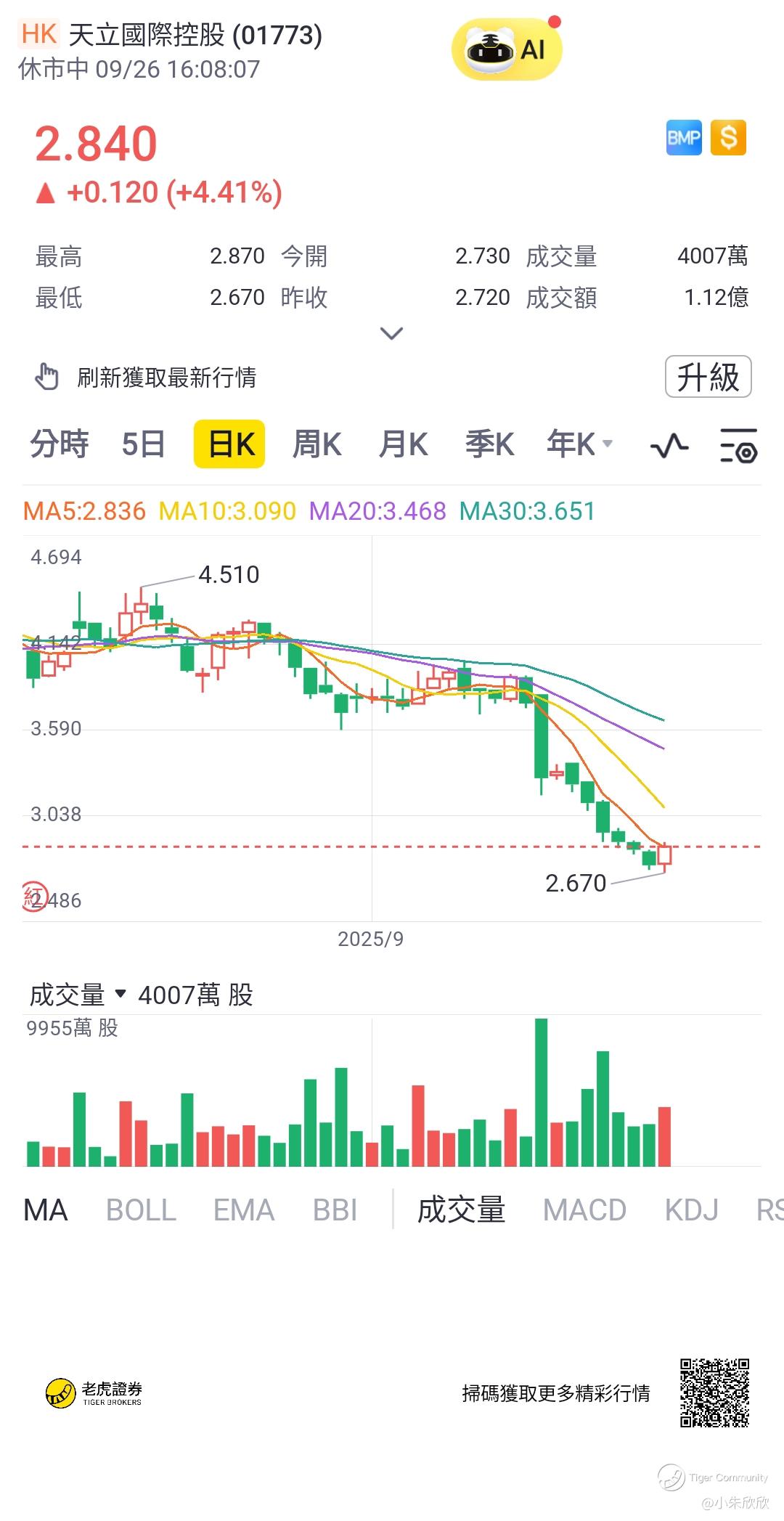Select the EMA indicator
Viewport: 784px width, 1521px height.
coord(244,1210)
